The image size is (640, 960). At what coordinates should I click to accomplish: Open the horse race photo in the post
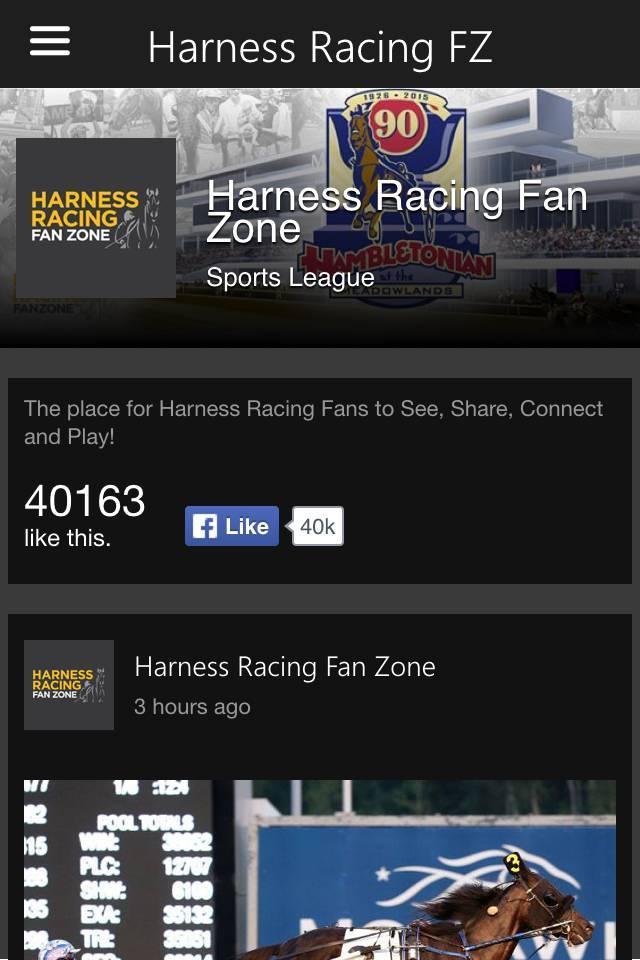(x=320, y=868)
